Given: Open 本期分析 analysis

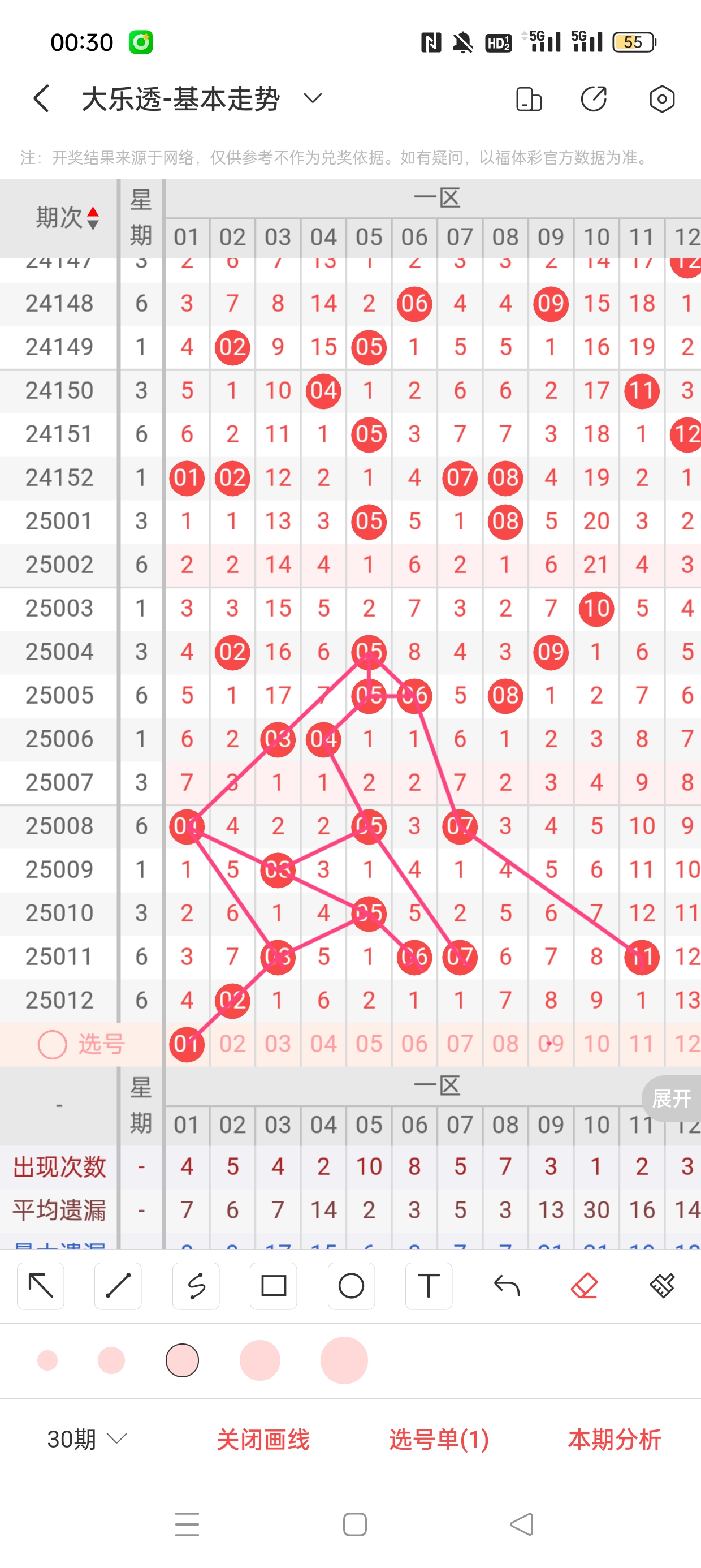Looking at the screenshot, I should 615,1439.
